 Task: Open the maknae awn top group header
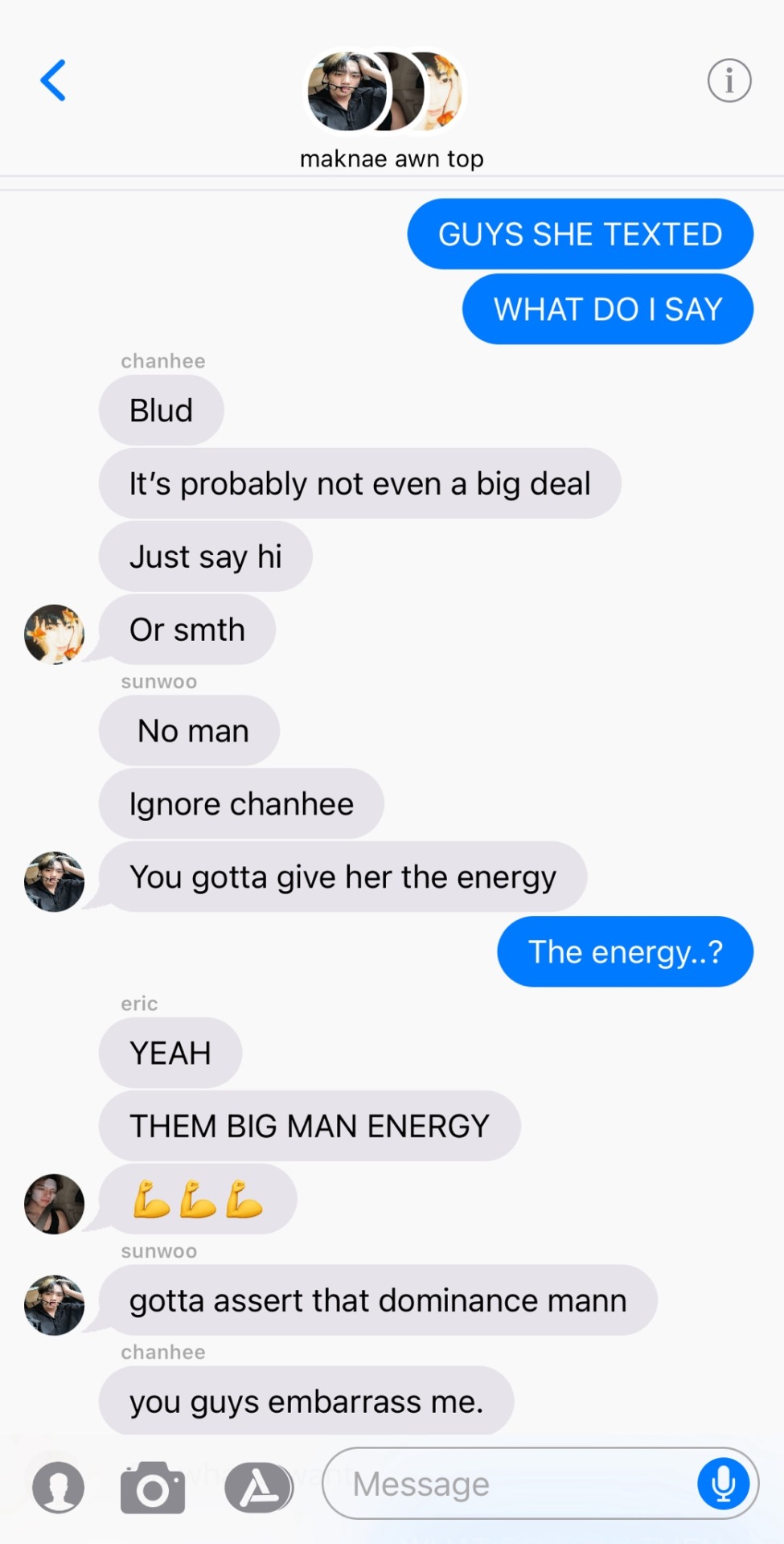391,109
